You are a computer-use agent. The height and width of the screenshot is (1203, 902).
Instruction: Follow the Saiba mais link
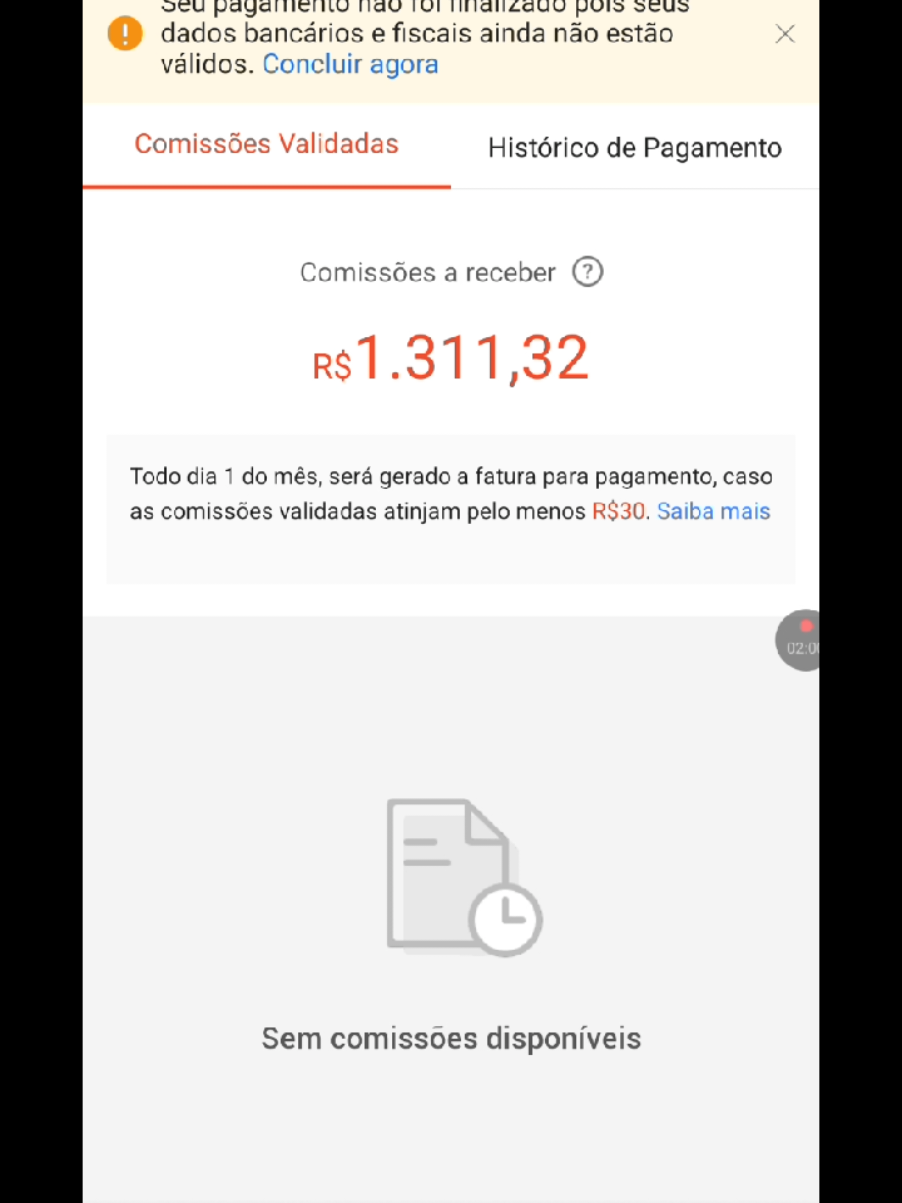[x=713, y=511]
